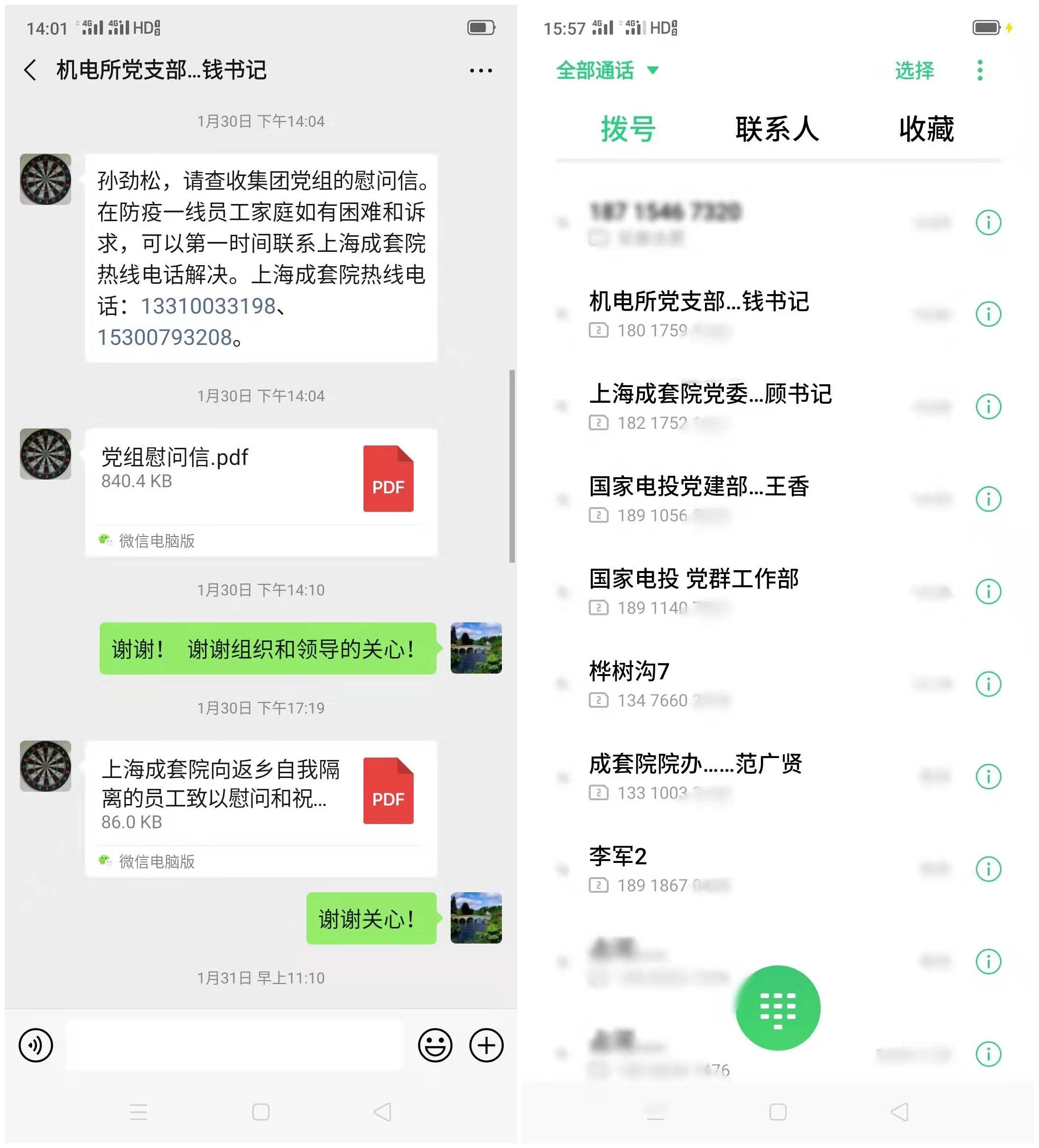This screenshot has width=1039, height=1148.
Task: Tap 选择 to select call records
Action: click(x=914, y=71)
